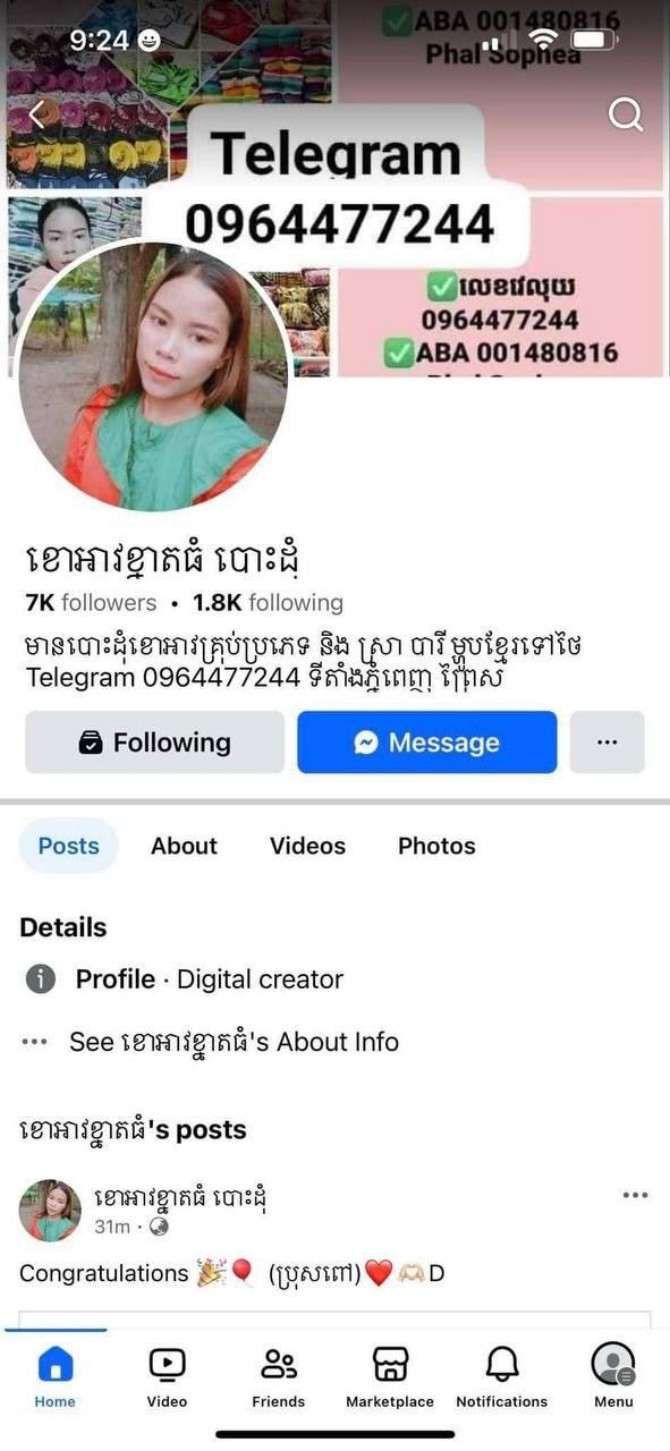Select the Posts tab
This screenshot has width=670, height=1451.
pos(68,846)
